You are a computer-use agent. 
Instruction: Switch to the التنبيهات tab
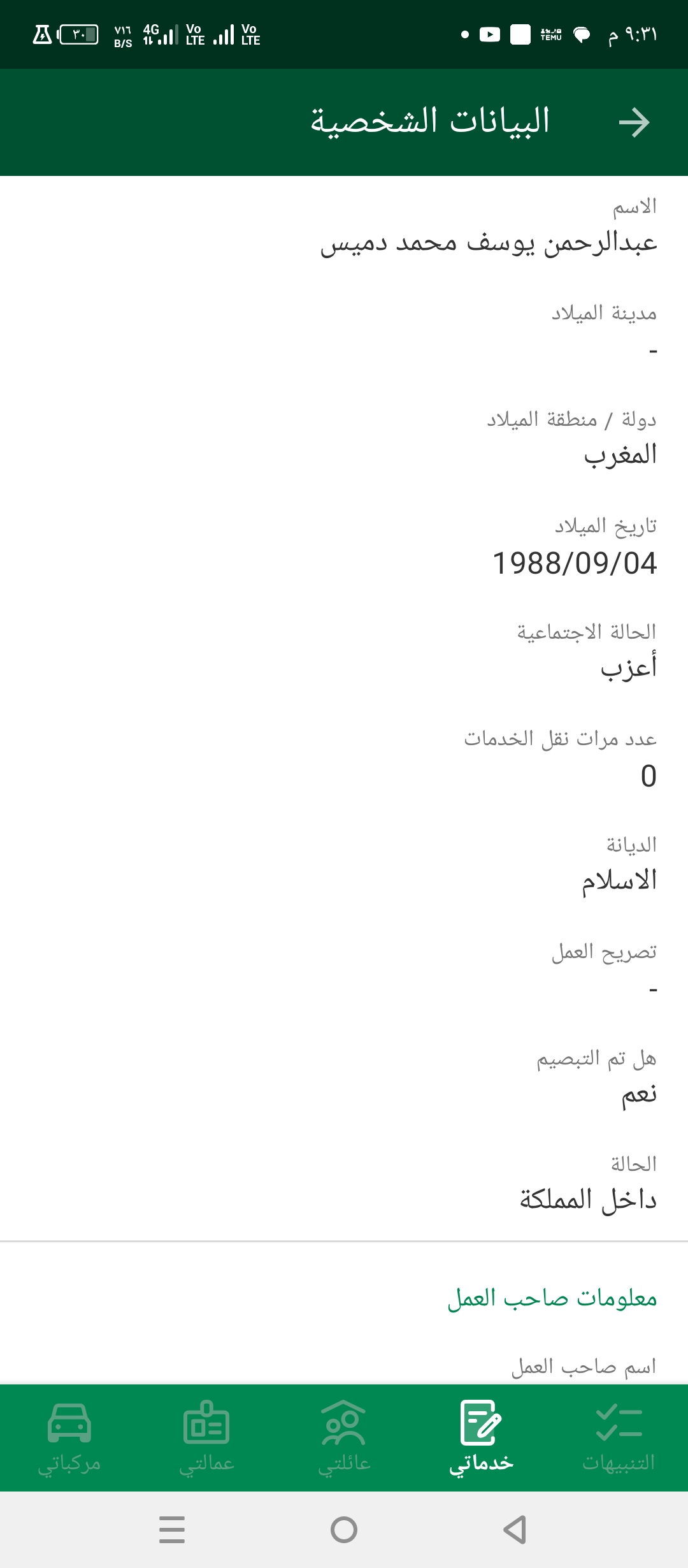coord(619,1438)
